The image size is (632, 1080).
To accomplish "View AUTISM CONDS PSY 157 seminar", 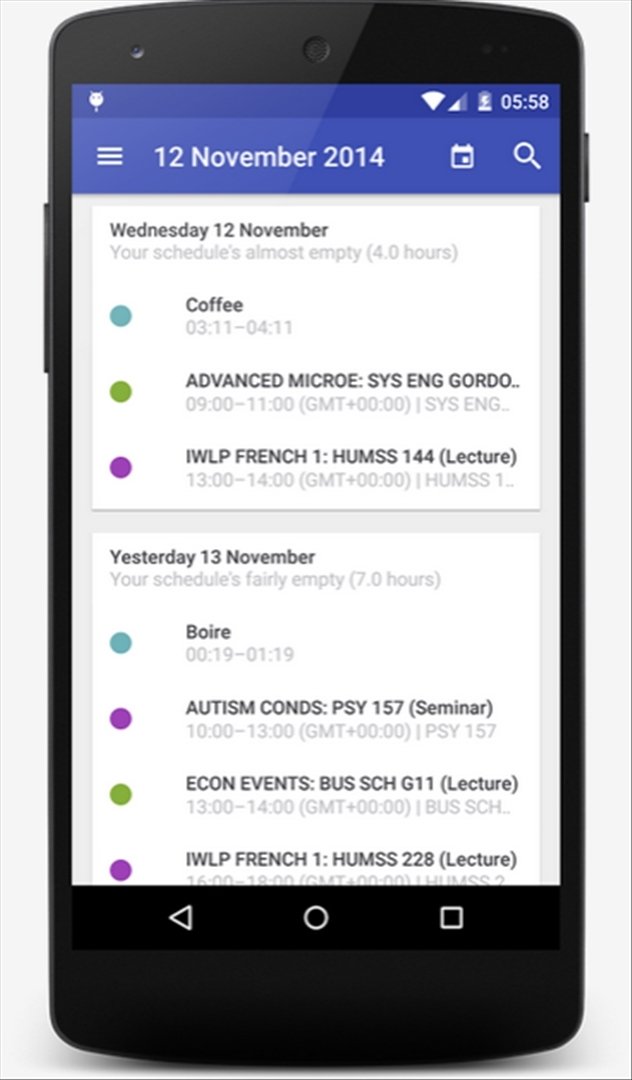I will point(315,719).
